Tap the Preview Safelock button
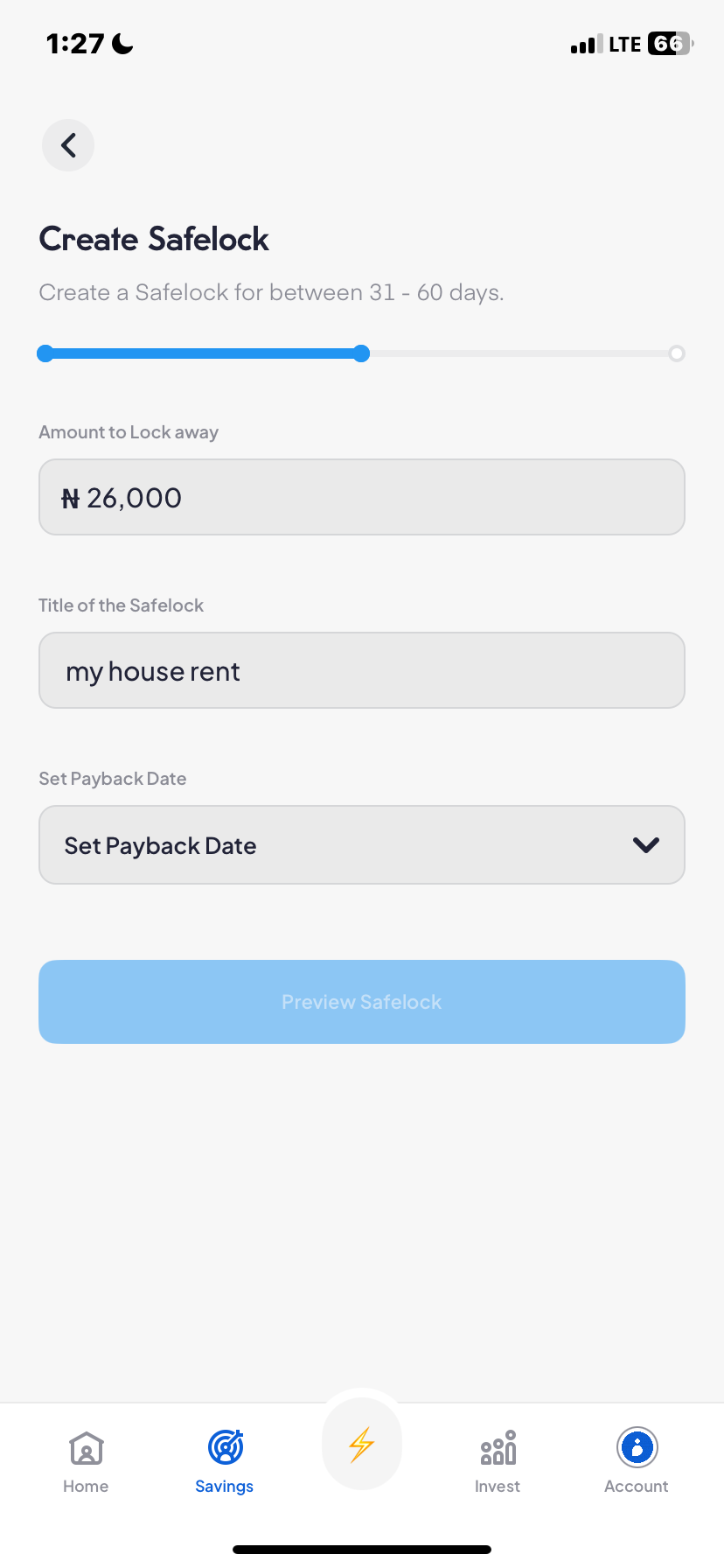Viewport: 724px width, 1568px height. [x=361, y=1001]
